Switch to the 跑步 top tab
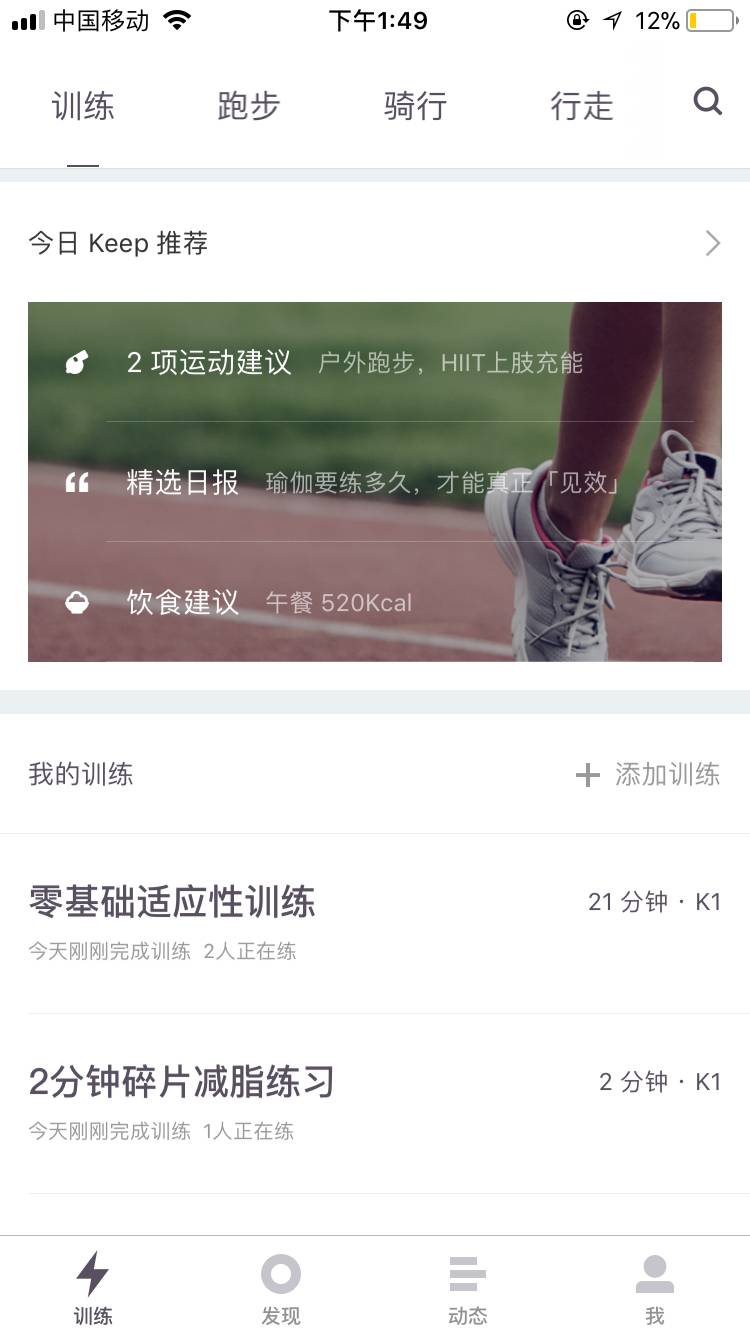Viewport: 750px width, 1334px height. pyautogui.click(x=248, y=106)
